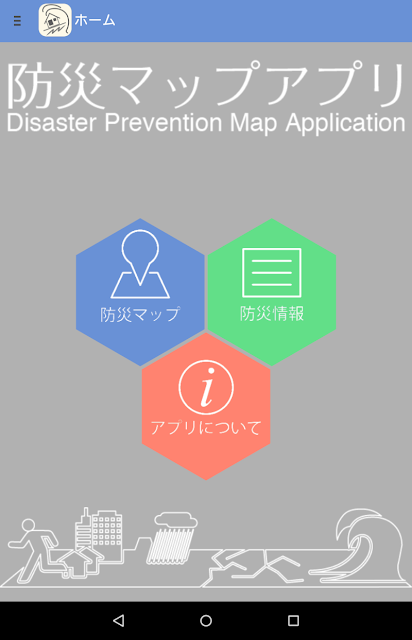Open the recent apps overview

(293, 620)
